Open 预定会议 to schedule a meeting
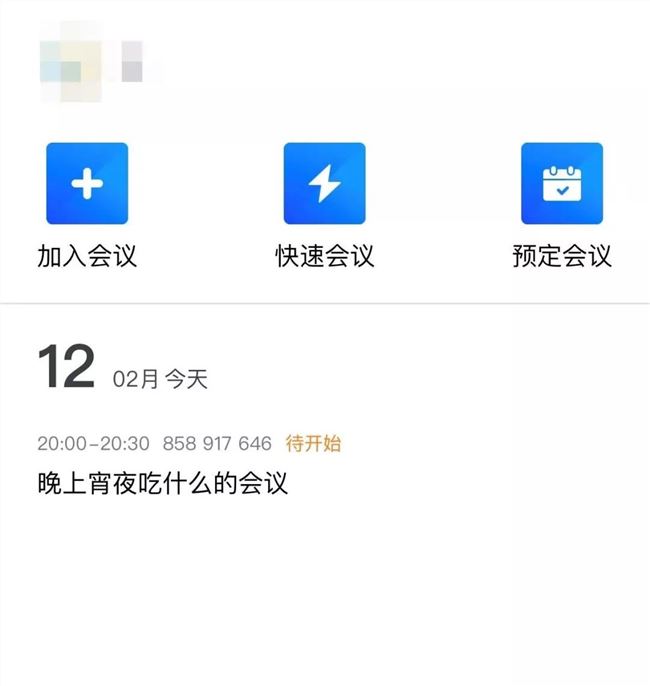The height and width of the screenshot is (686, 650). coord(561,185)
